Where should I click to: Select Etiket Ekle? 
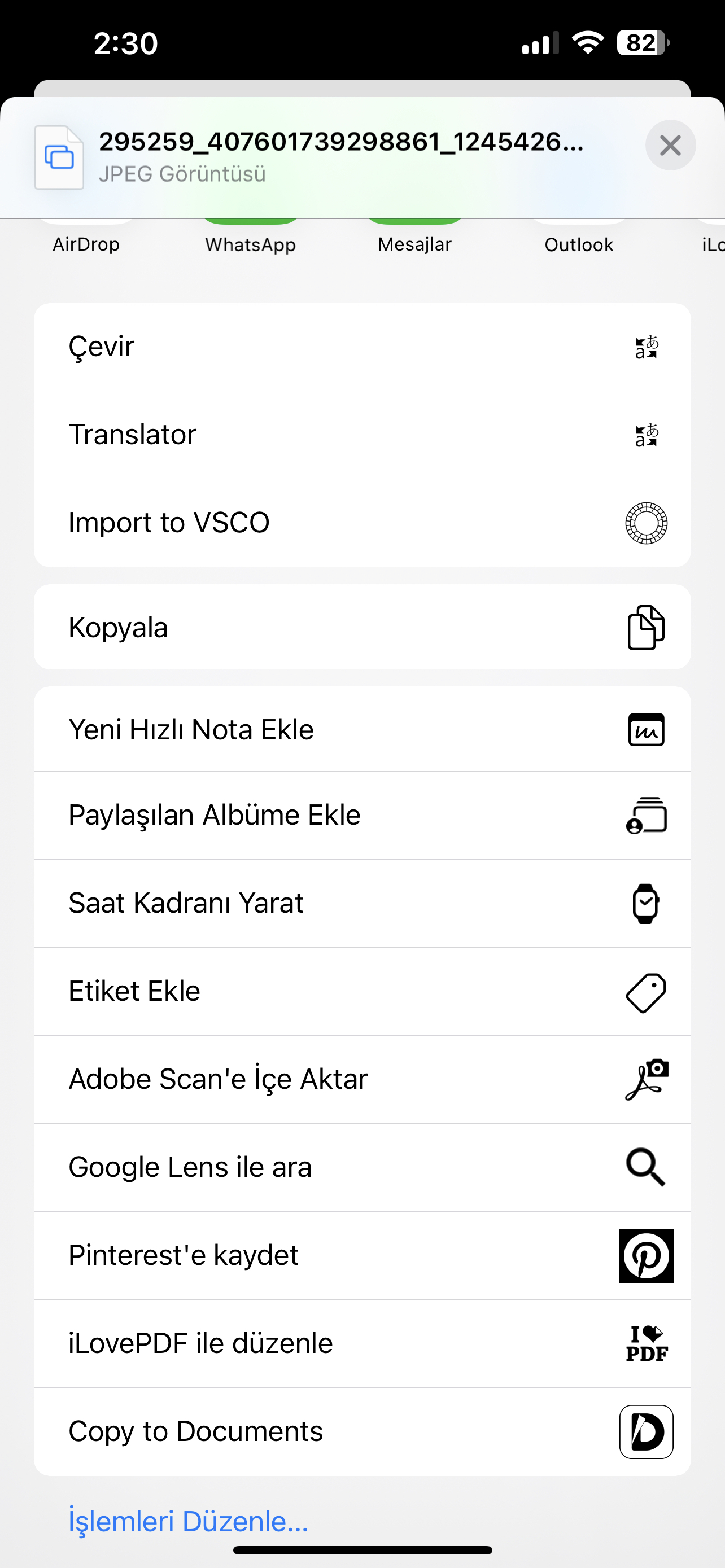(x=362, y=992)
